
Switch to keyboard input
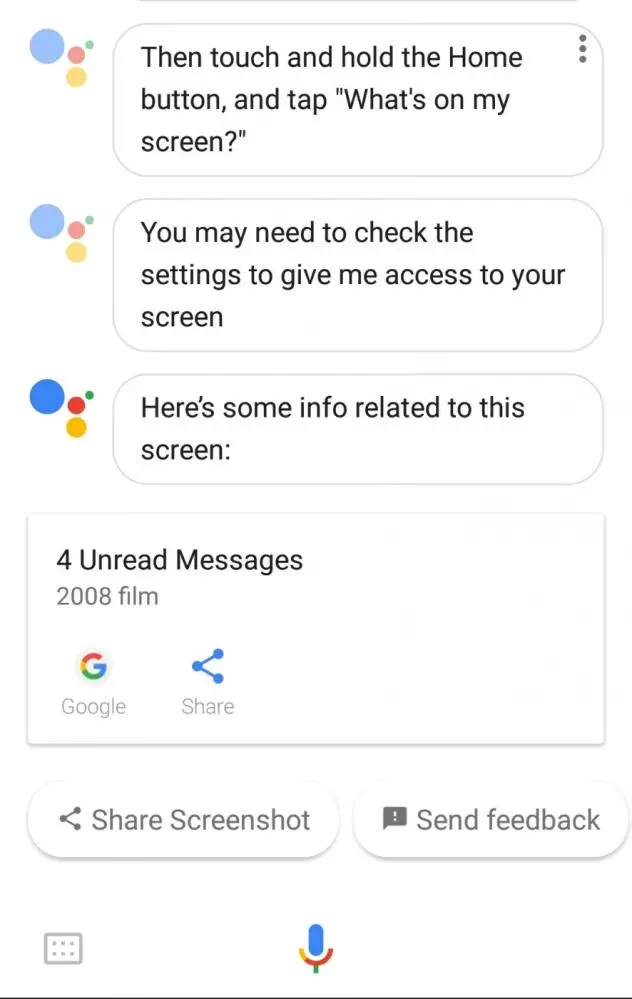tap(64, 948)
